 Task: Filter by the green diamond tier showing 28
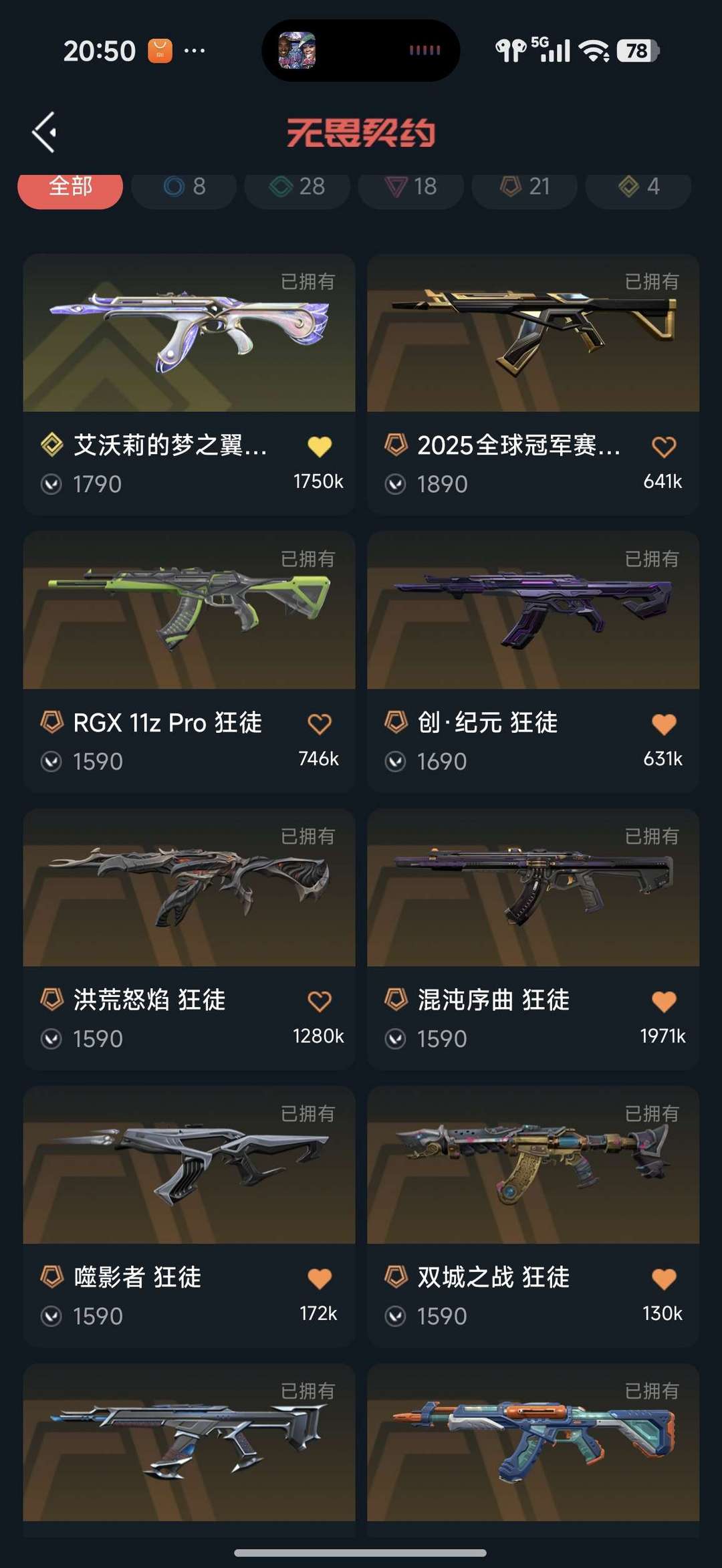297,187
